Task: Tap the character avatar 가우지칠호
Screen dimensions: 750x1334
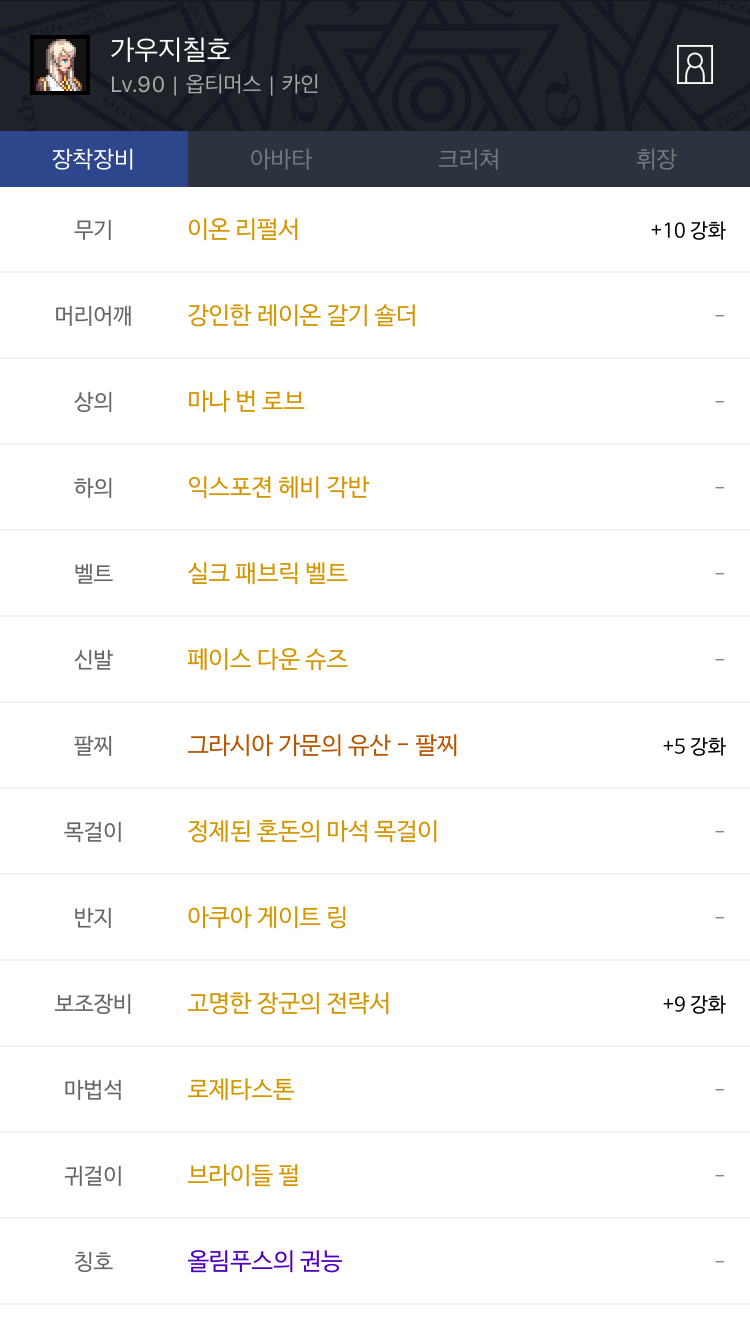Action: click(x=60, y=65)
